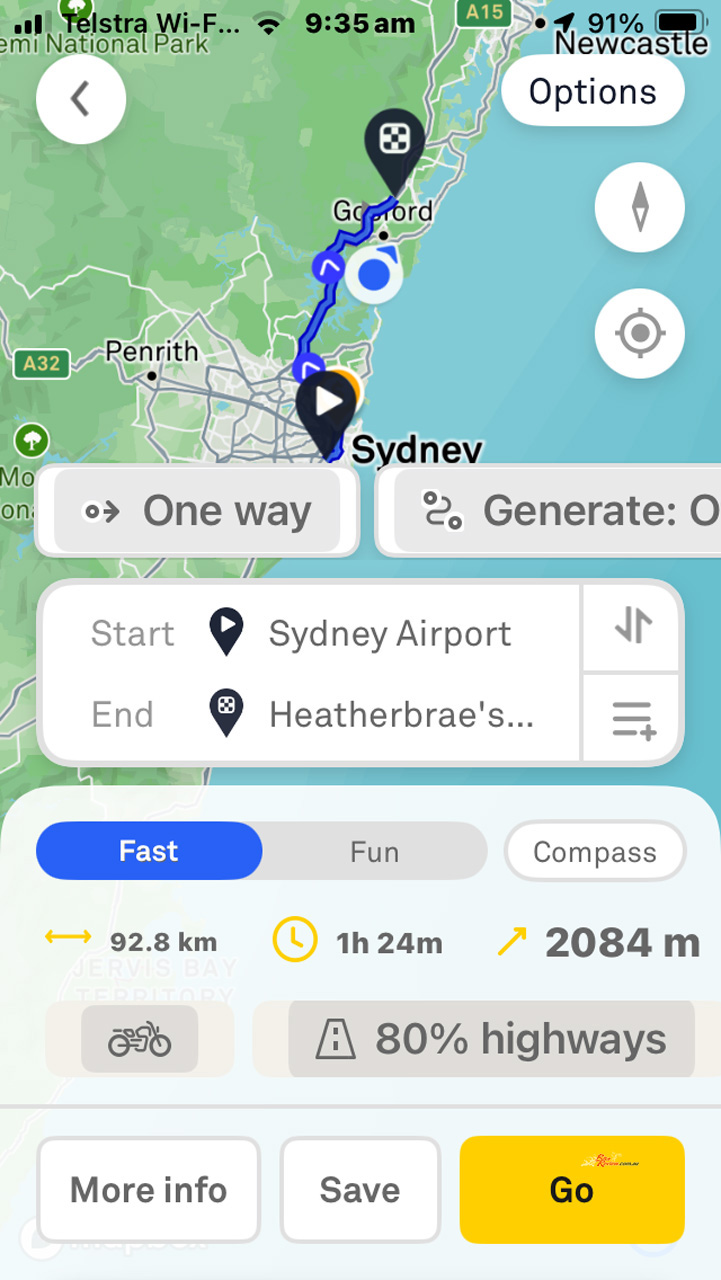Reset map orientation with the compass icon
Screen dimensions: 721x1280
point(640,208)
